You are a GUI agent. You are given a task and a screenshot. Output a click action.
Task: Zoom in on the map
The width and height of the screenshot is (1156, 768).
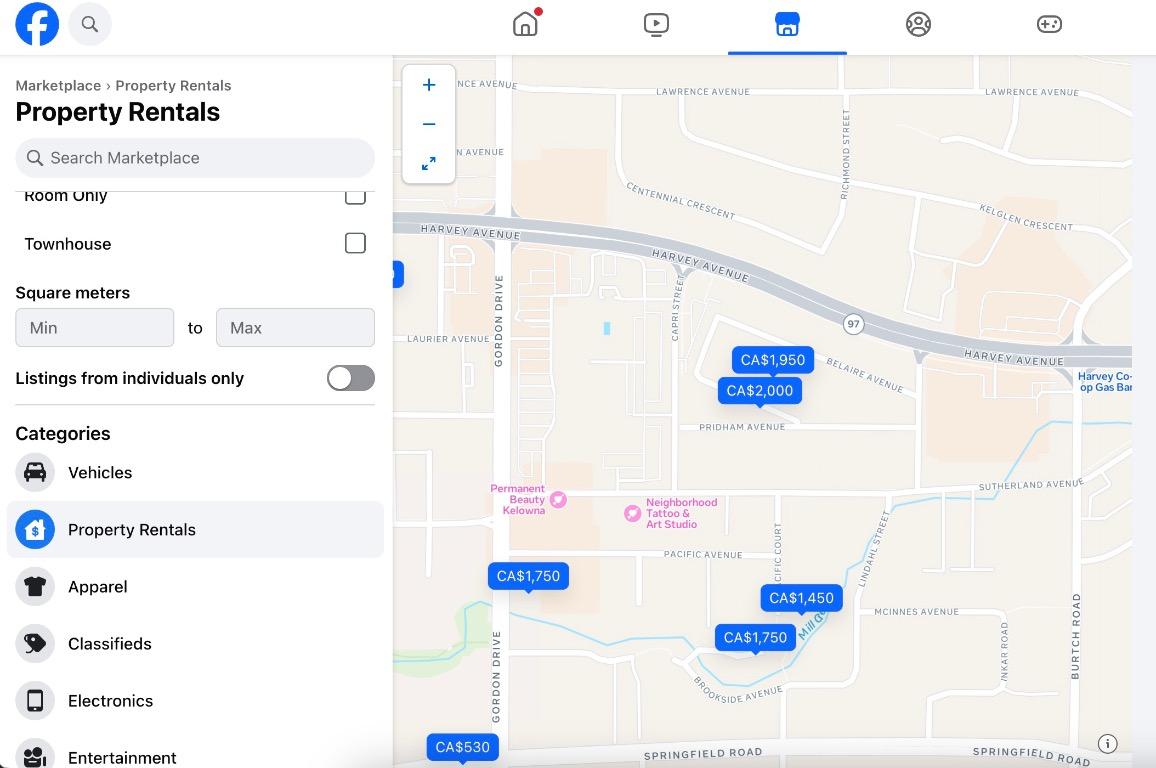pos(429,85)
